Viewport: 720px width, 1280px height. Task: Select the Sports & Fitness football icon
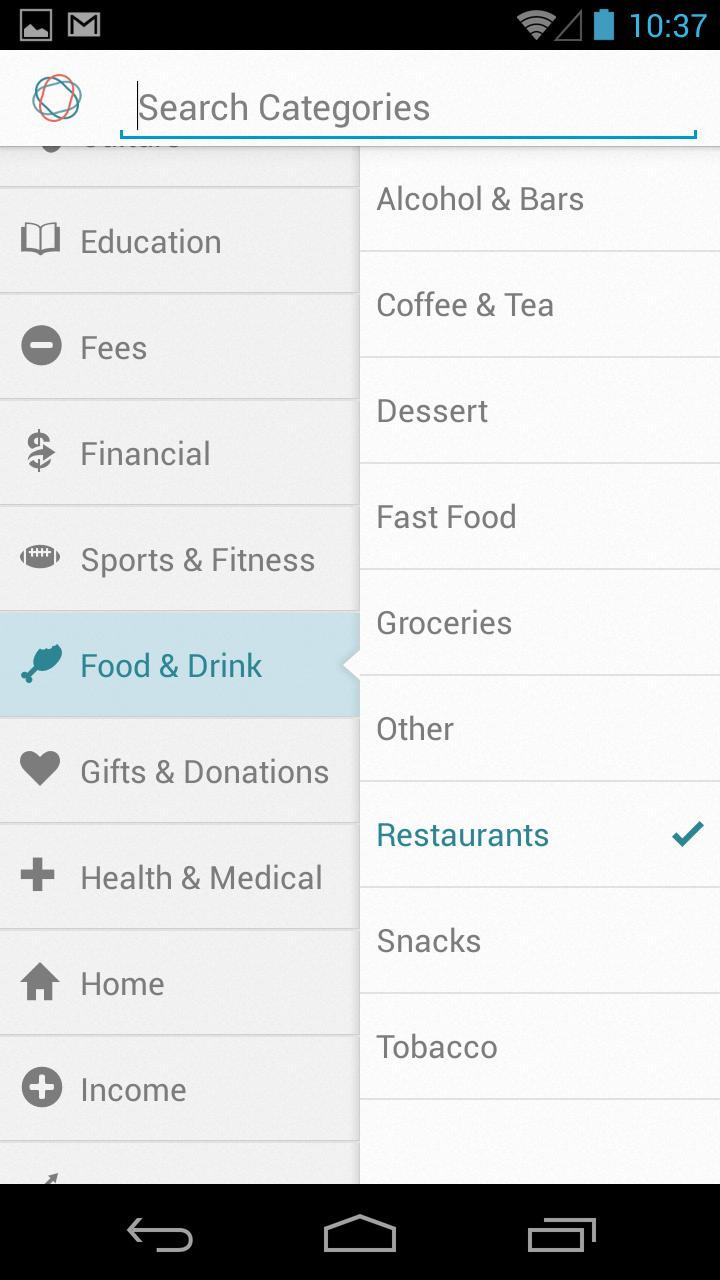point(40,557)
